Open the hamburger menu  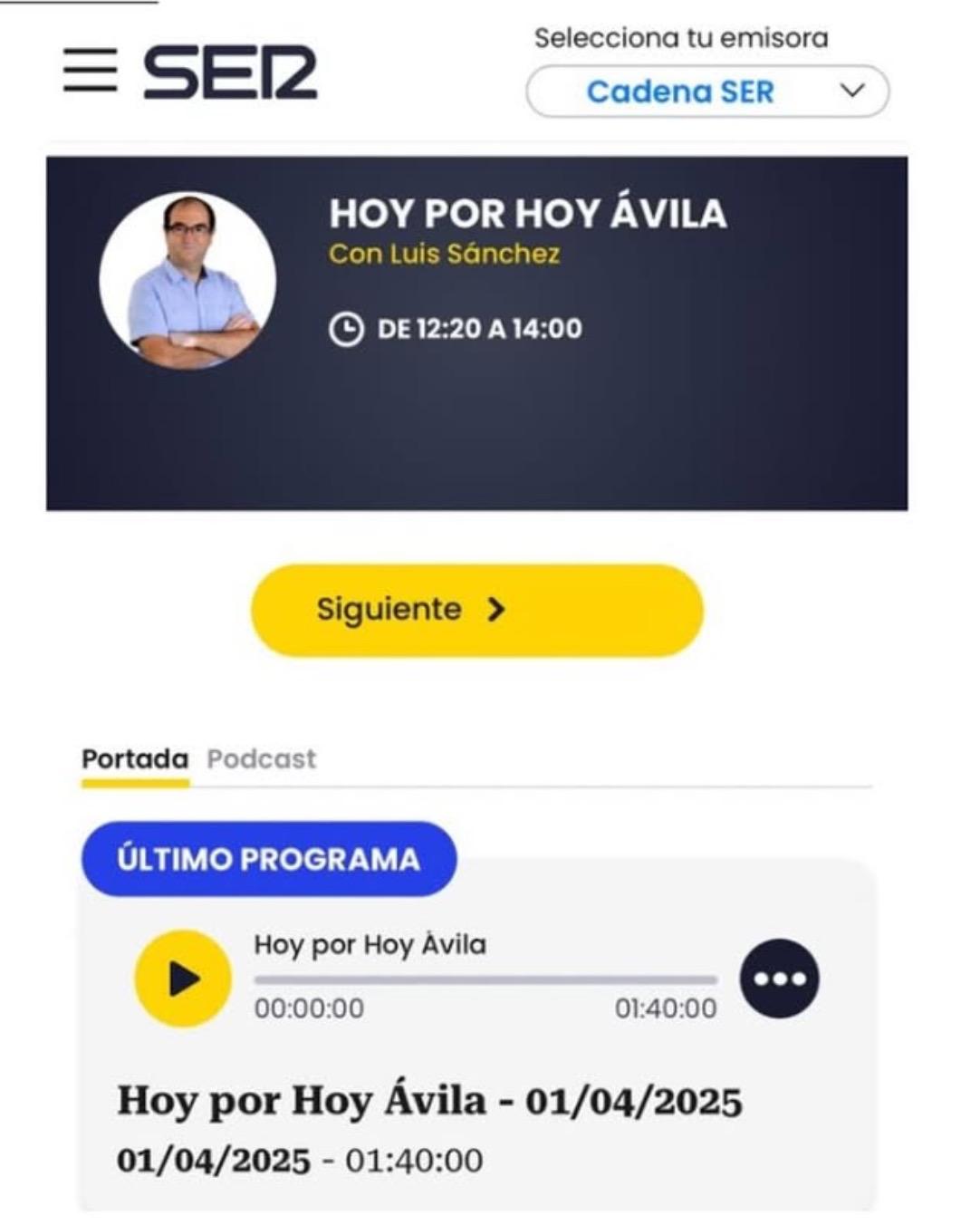90,71
